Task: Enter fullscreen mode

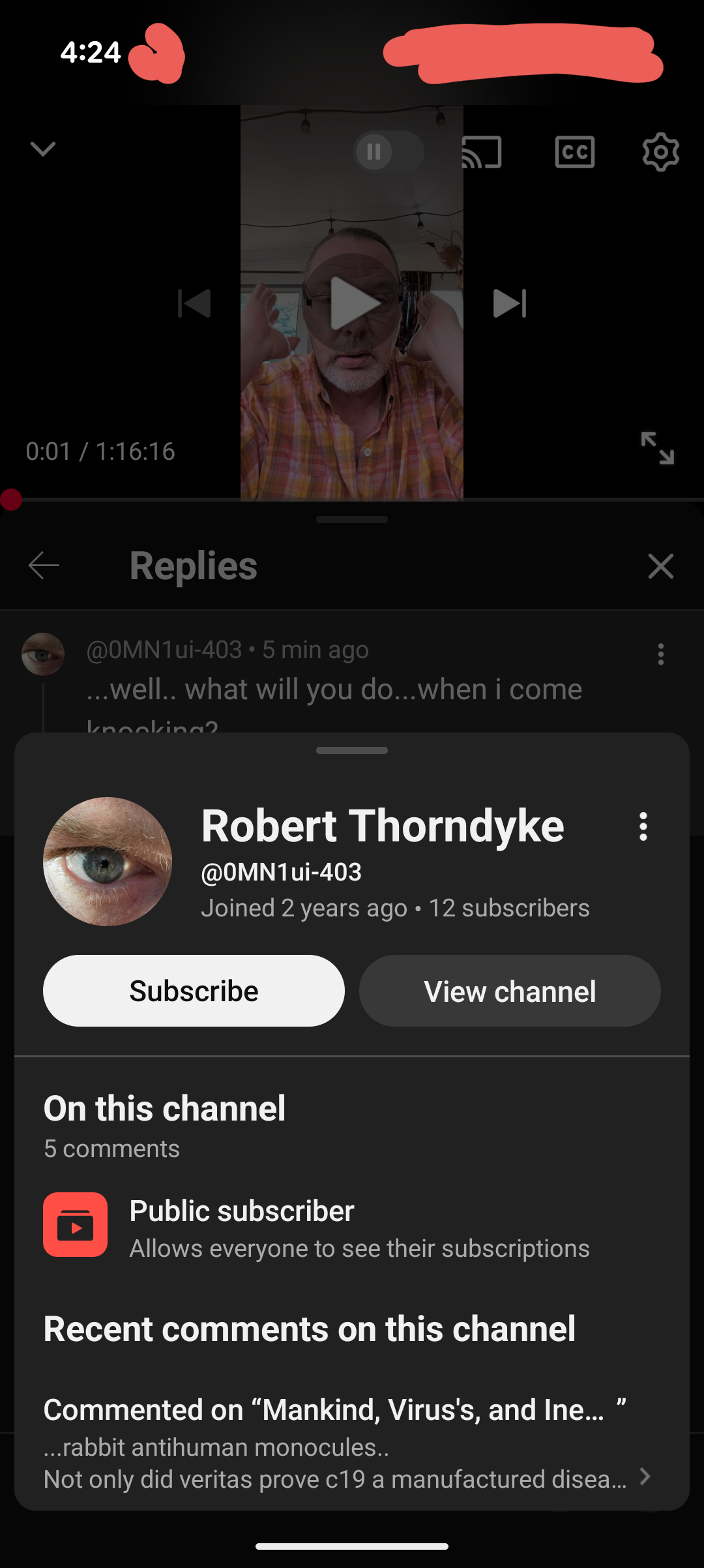Action: coord(657,448)
